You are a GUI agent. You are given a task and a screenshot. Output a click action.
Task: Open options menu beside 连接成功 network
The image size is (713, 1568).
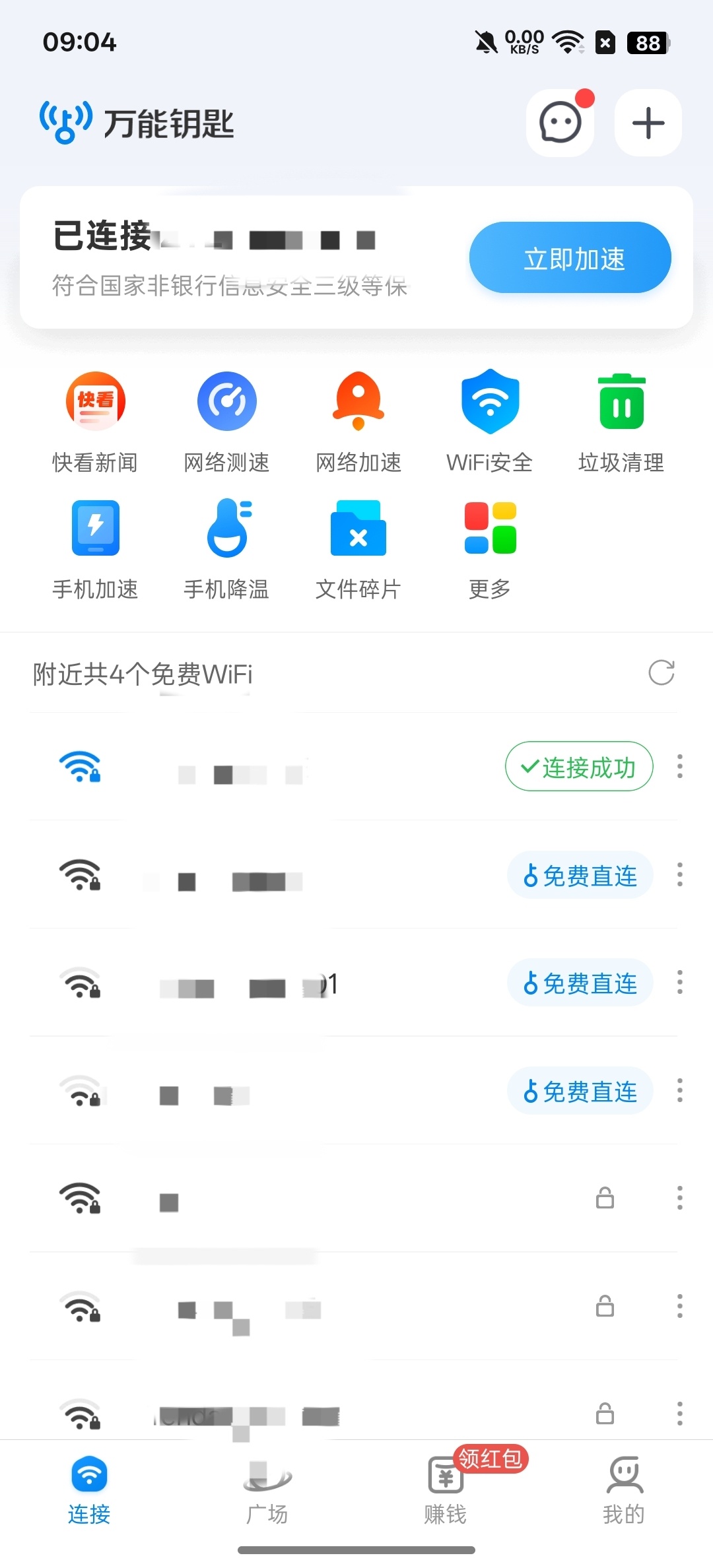(679, 767)
